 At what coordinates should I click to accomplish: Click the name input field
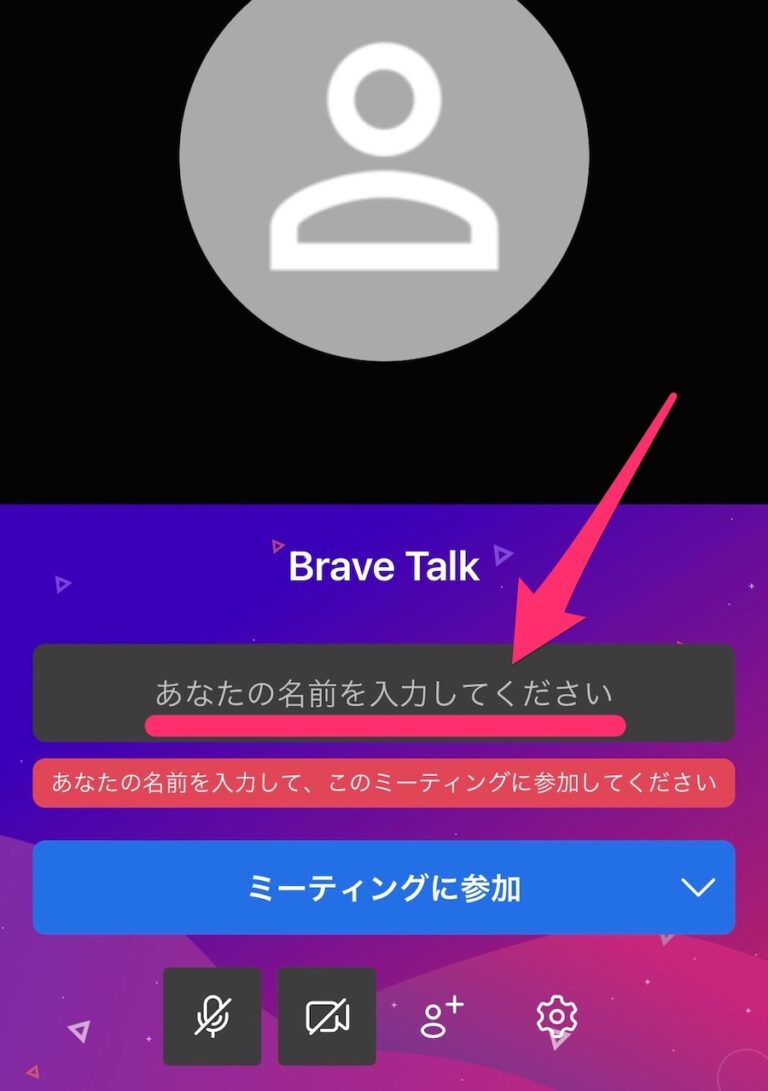tap(384, 690)
